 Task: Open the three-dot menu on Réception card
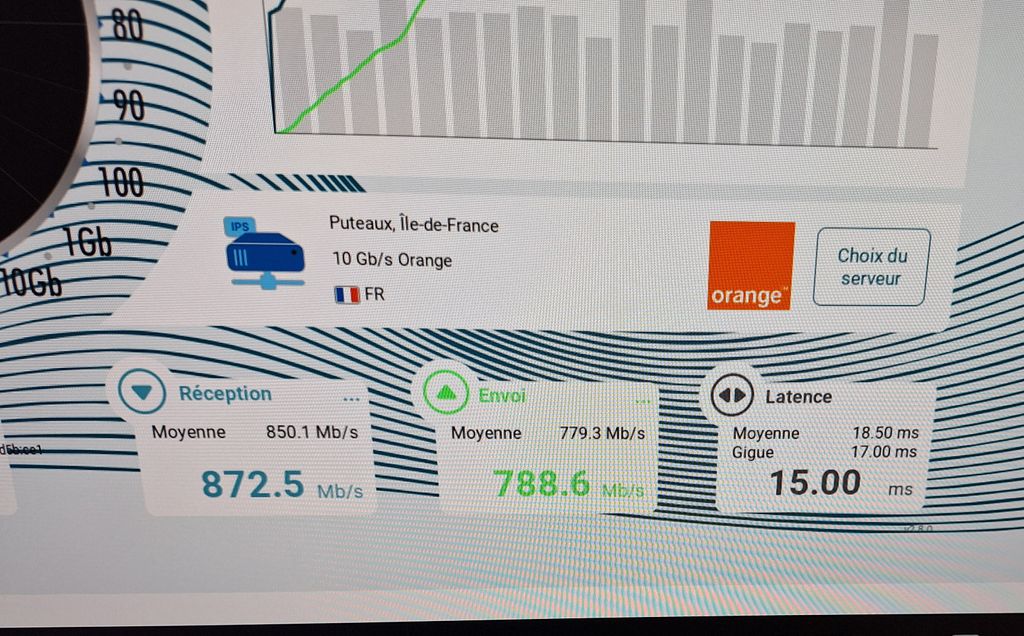[351, 399]
